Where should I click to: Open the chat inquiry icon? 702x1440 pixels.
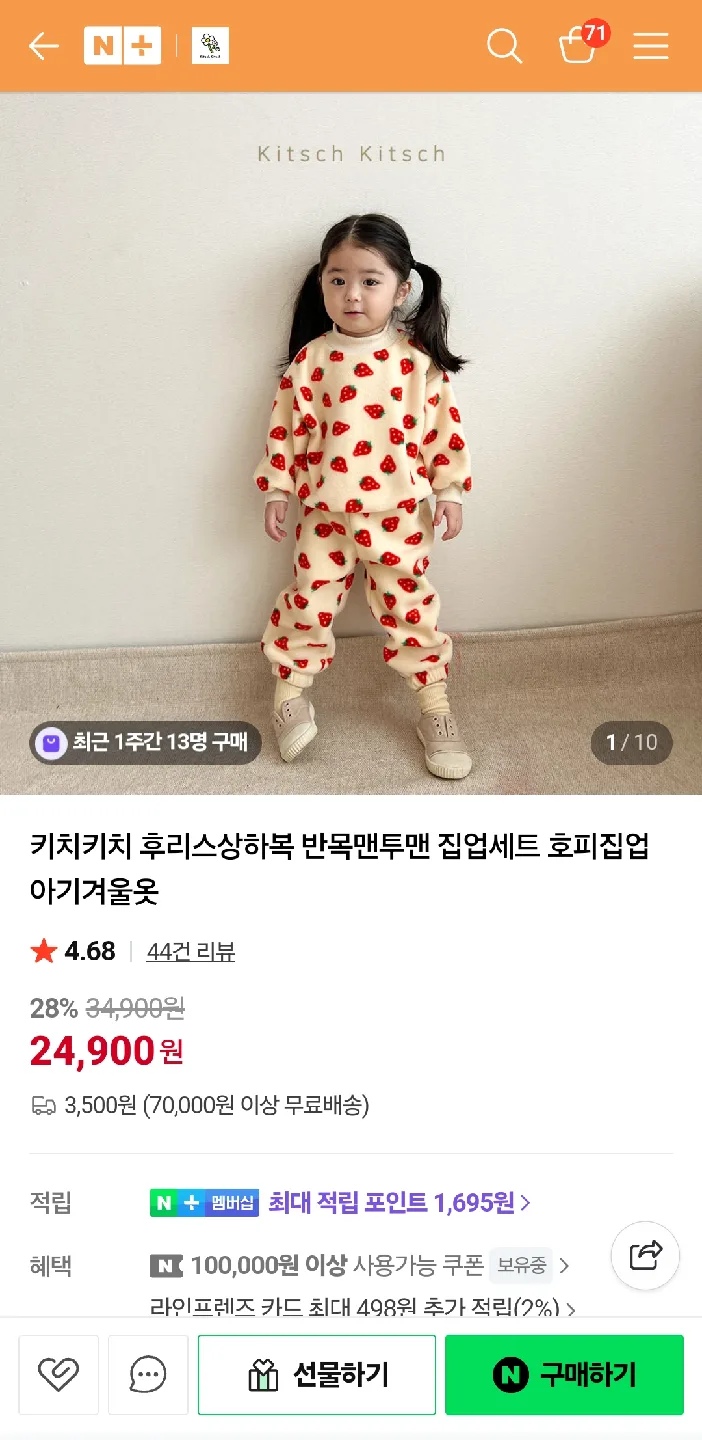tap(148, 1375)
